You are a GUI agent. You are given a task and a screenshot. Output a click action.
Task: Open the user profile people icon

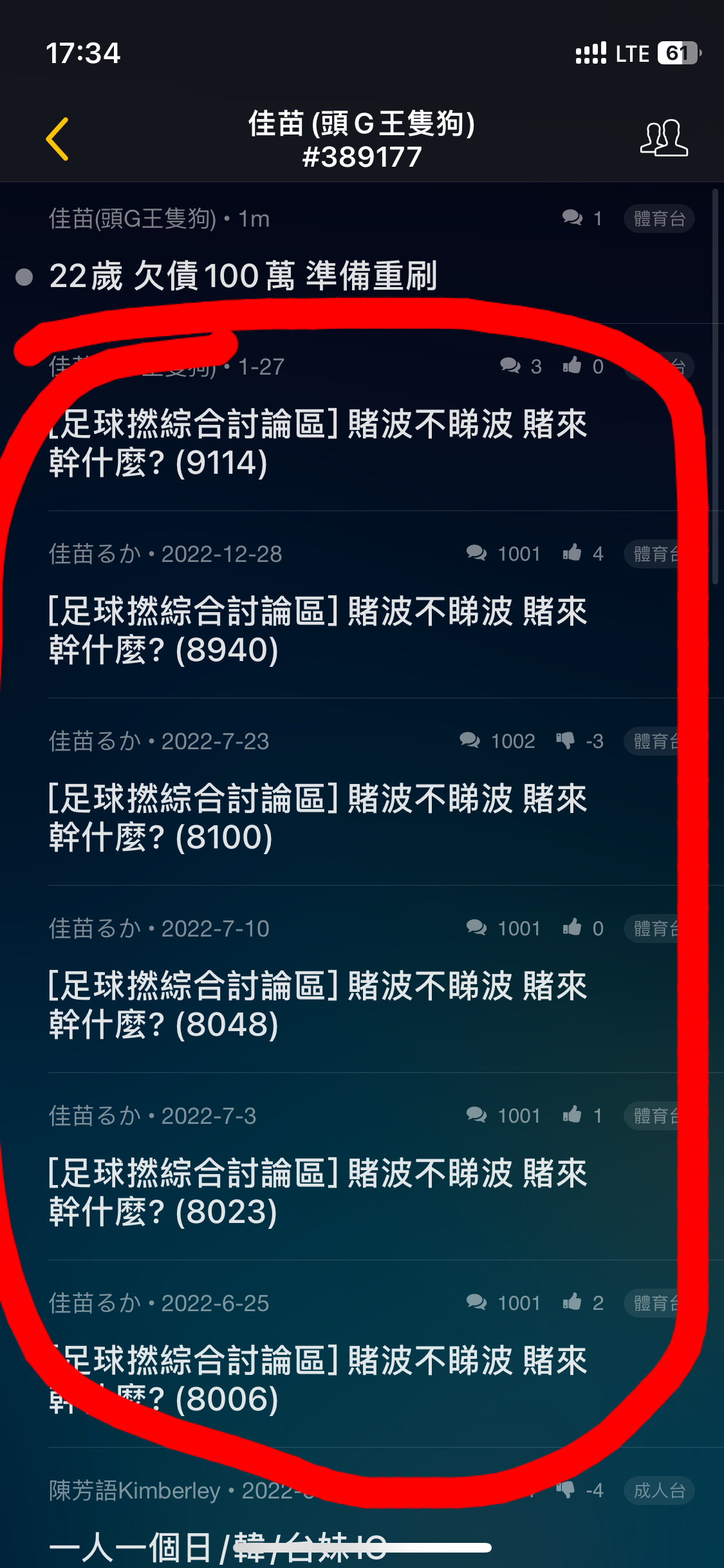tap(664, 138)
